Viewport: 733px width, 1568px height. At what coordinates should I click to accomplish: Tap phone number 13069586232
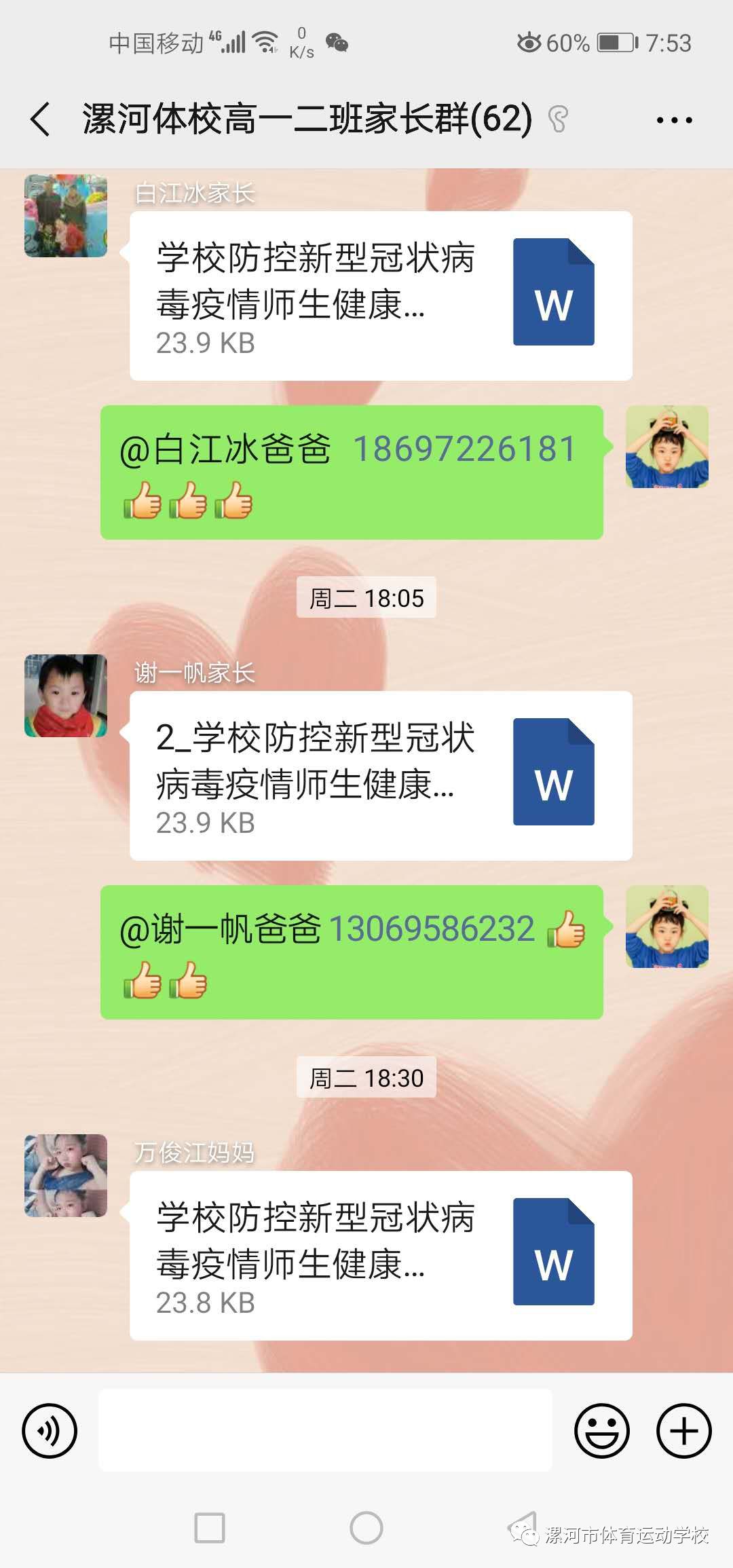pos(432,929)
